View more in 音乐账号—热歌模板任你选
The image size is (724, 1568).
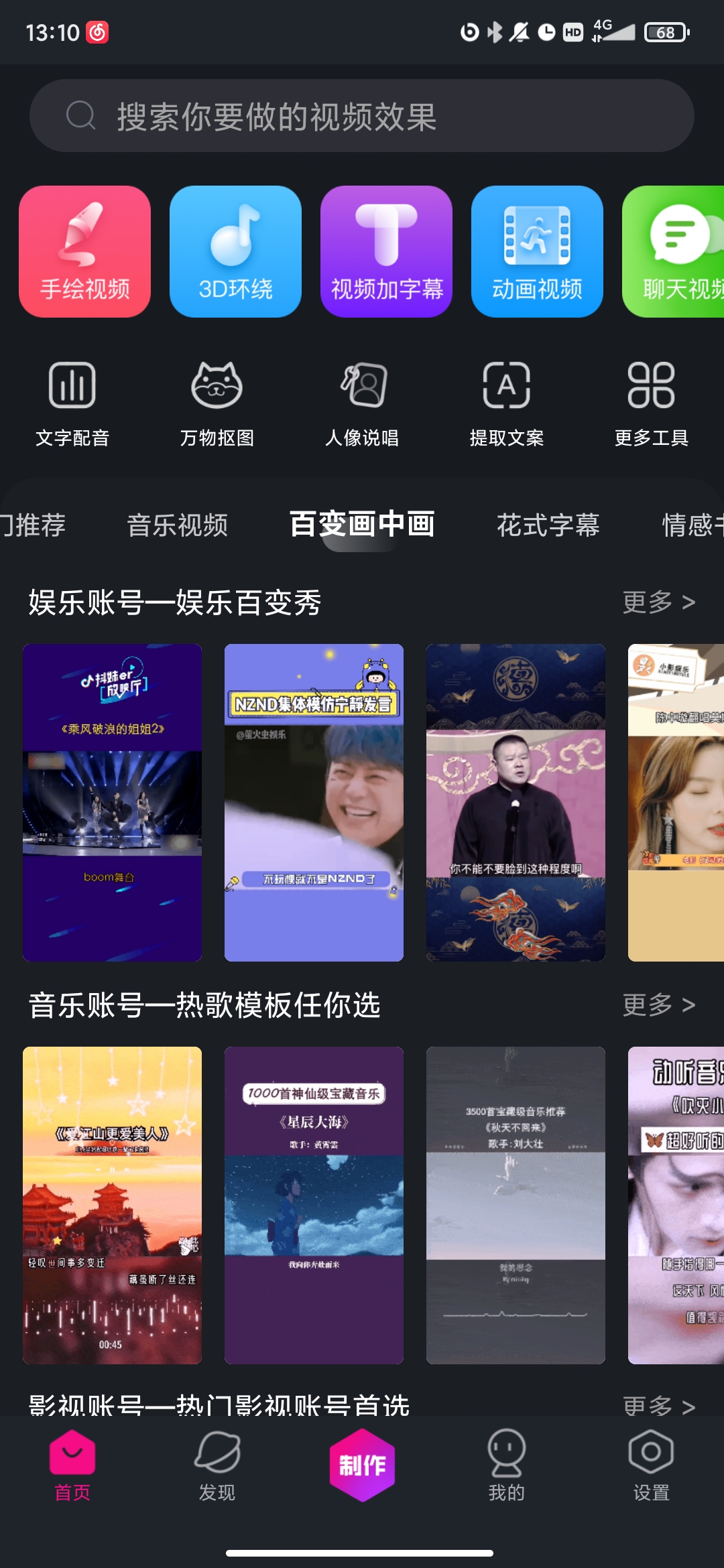click(x=658, y=1004)
